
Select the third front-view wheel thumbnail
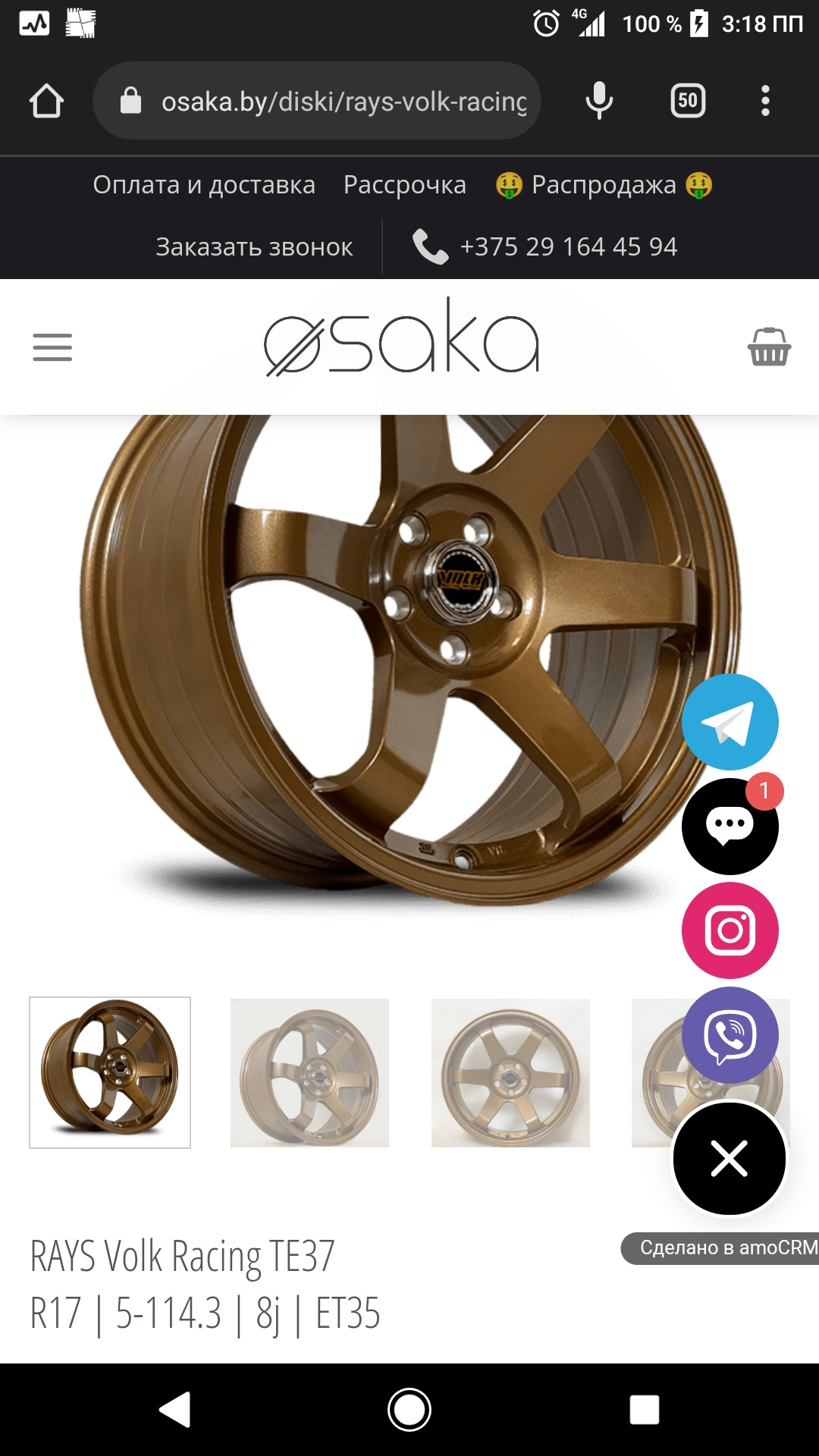coord(510,1072)
